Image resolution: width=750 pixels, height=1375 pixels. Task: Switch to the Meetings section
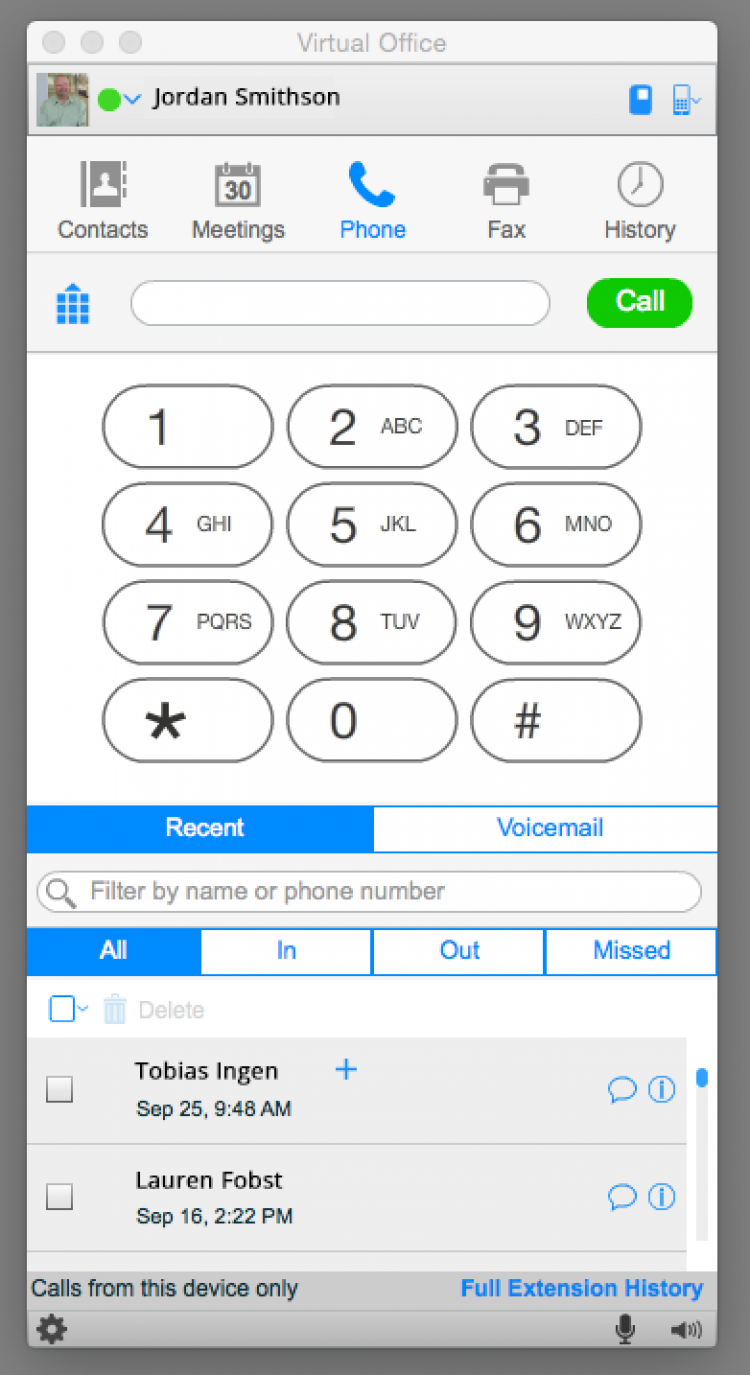(x=238, y=202)
